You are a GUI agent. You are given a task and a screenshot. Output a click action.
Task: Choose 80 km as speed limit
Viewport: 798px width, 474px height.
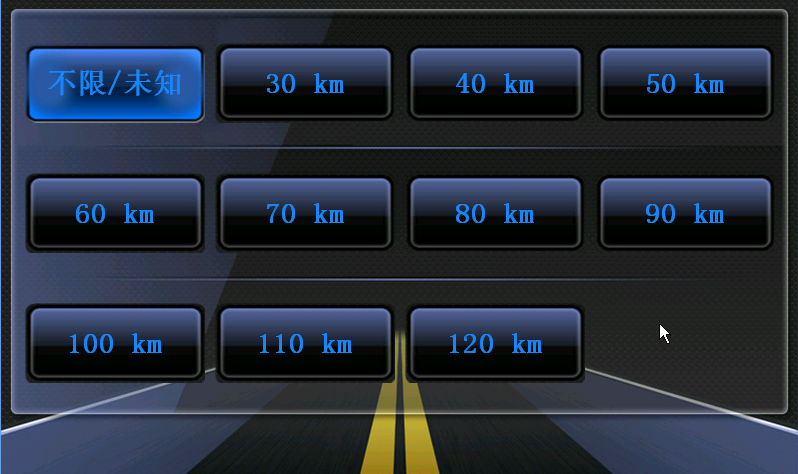click(495, 213)
